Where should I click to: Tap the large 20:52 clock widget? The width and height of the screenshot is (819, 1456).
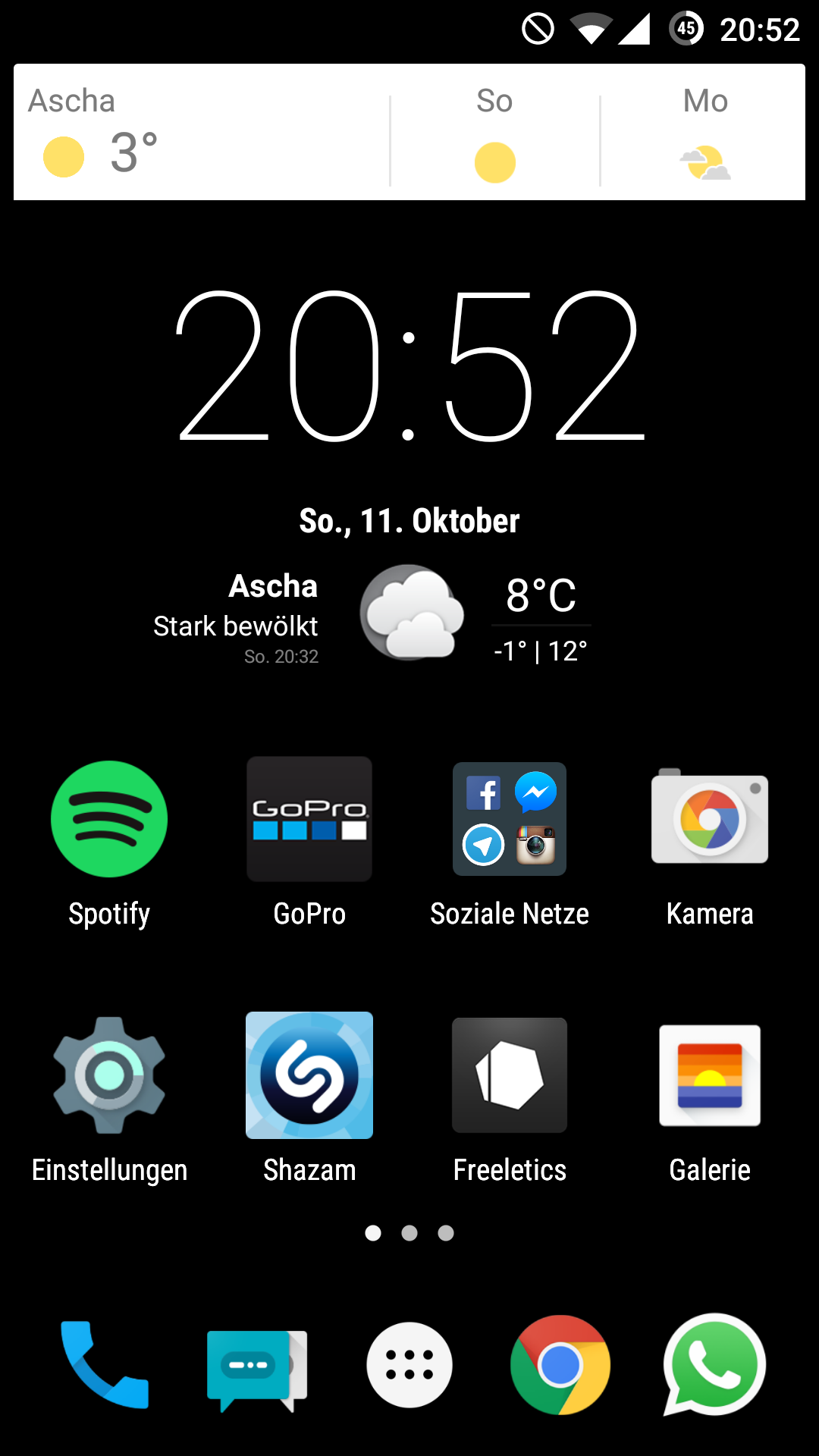coord(409,366)
